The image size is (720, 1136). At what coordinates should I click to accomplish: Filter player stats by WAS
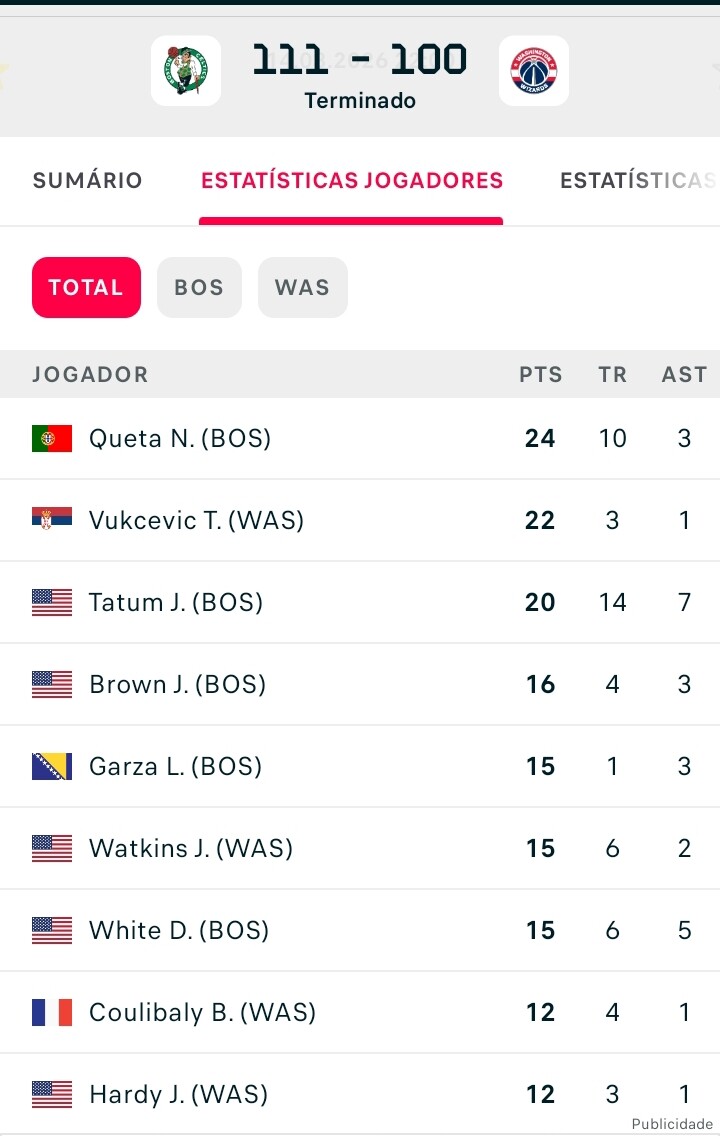(302, 288)
